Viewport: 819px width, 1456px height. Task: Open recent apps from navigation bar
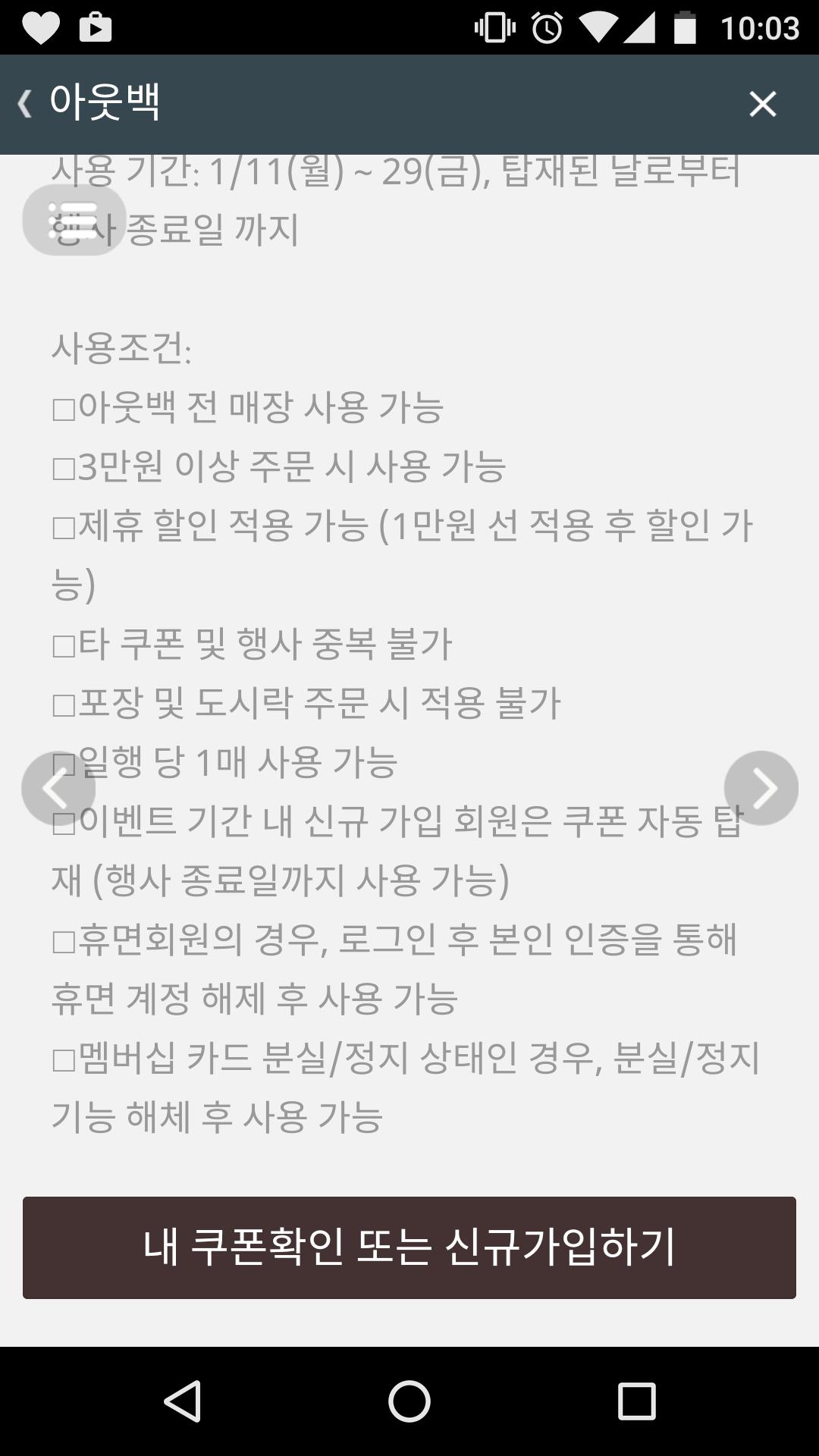pyautogui.click(x=635, y=1401)
